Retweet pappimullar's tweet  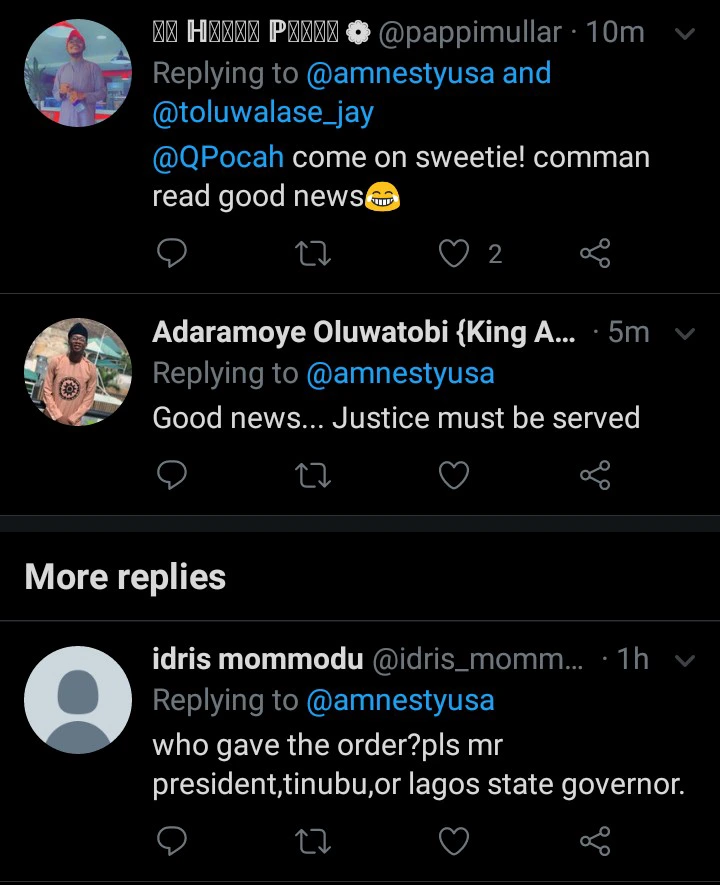point(315,255)
